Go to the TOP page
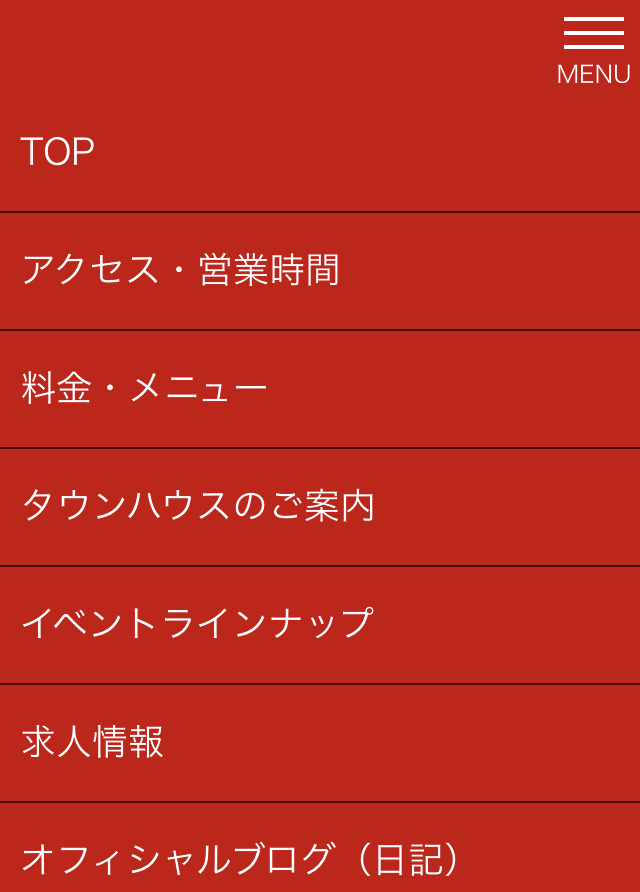Viewport: 640px width, 892px height. click(58, 152)
